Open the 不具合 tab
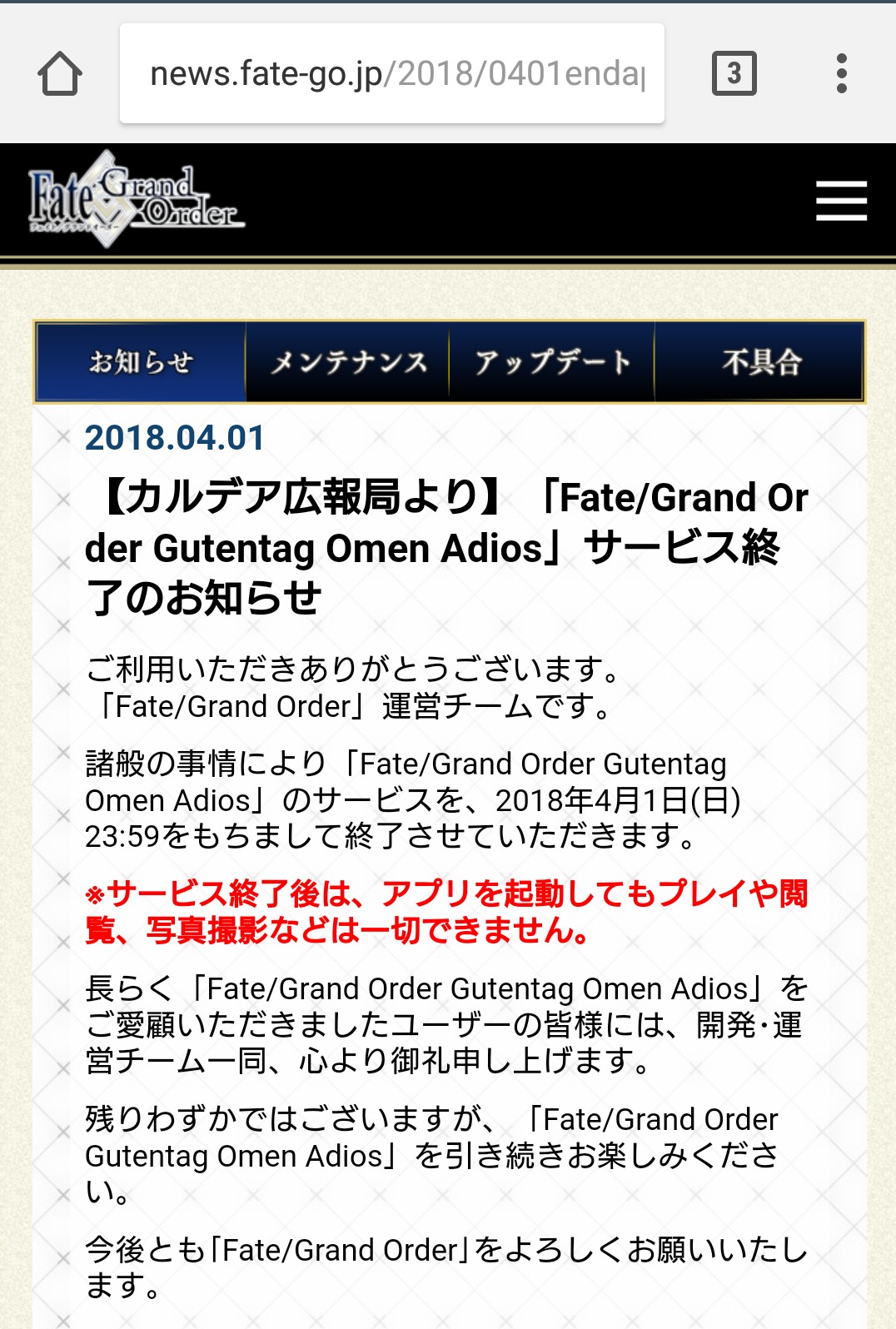The image size is (896, 1329). (759, 362)
